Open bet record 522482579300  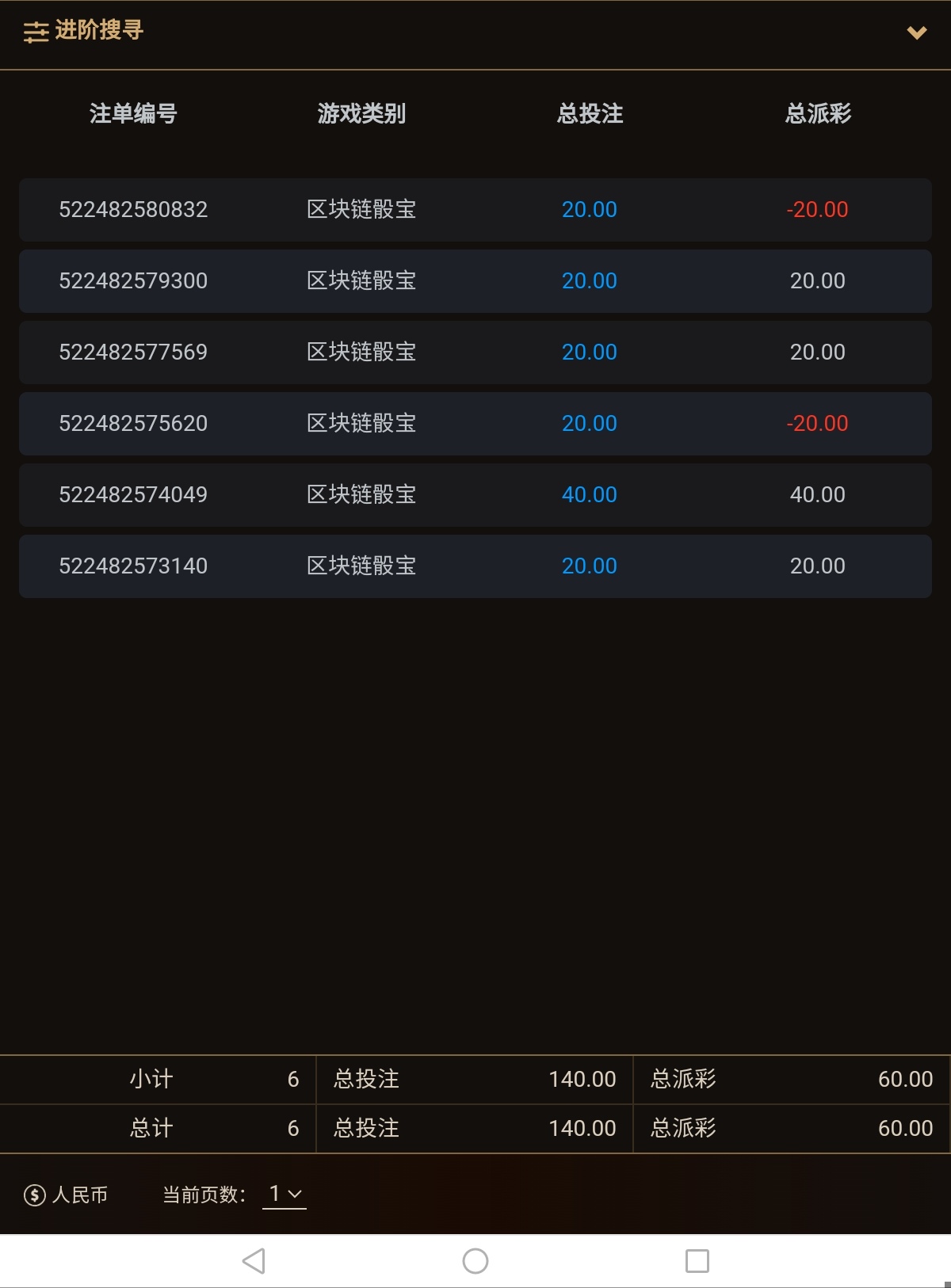point(133,281)
